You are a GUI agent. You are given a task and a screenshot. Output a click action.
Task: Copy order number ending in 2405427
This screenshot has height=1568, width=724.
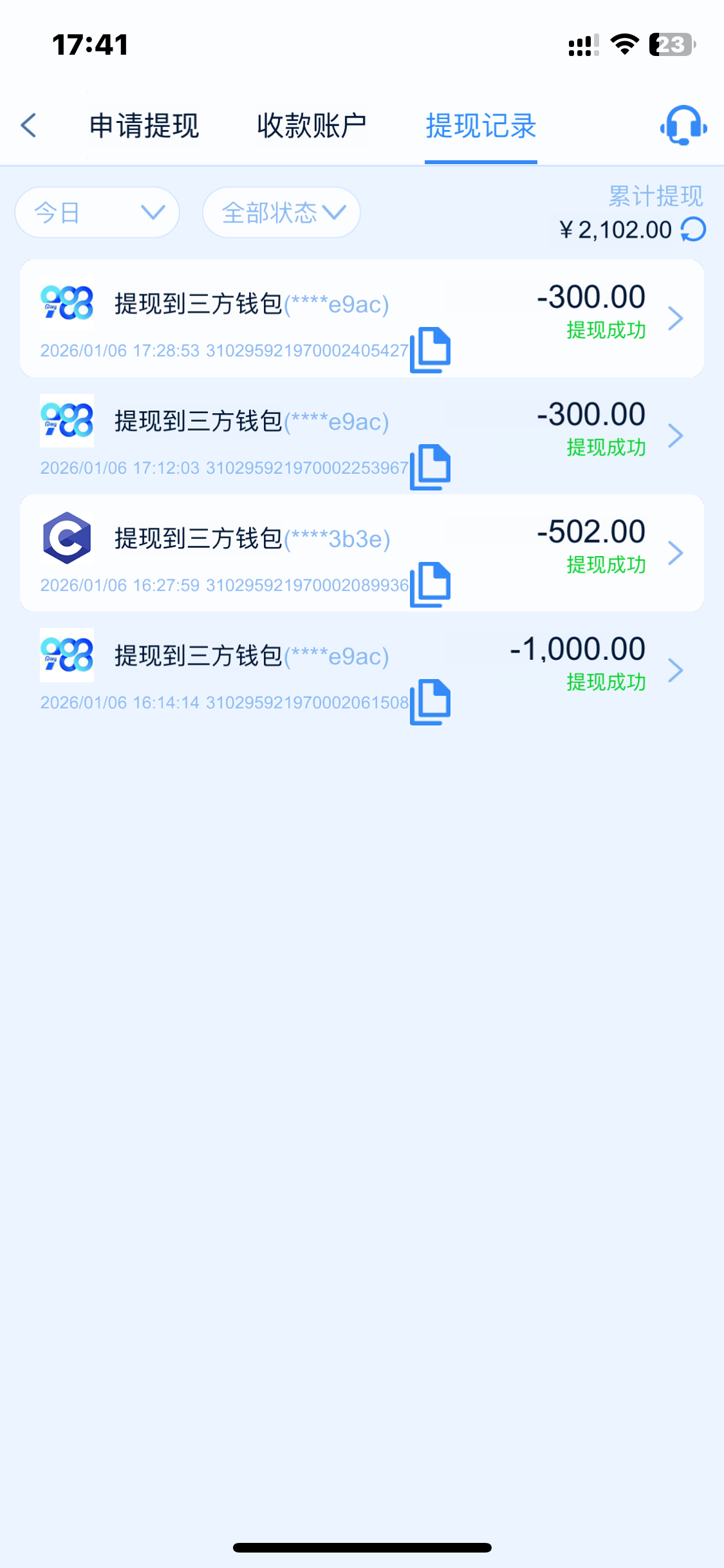coord(431,350)
